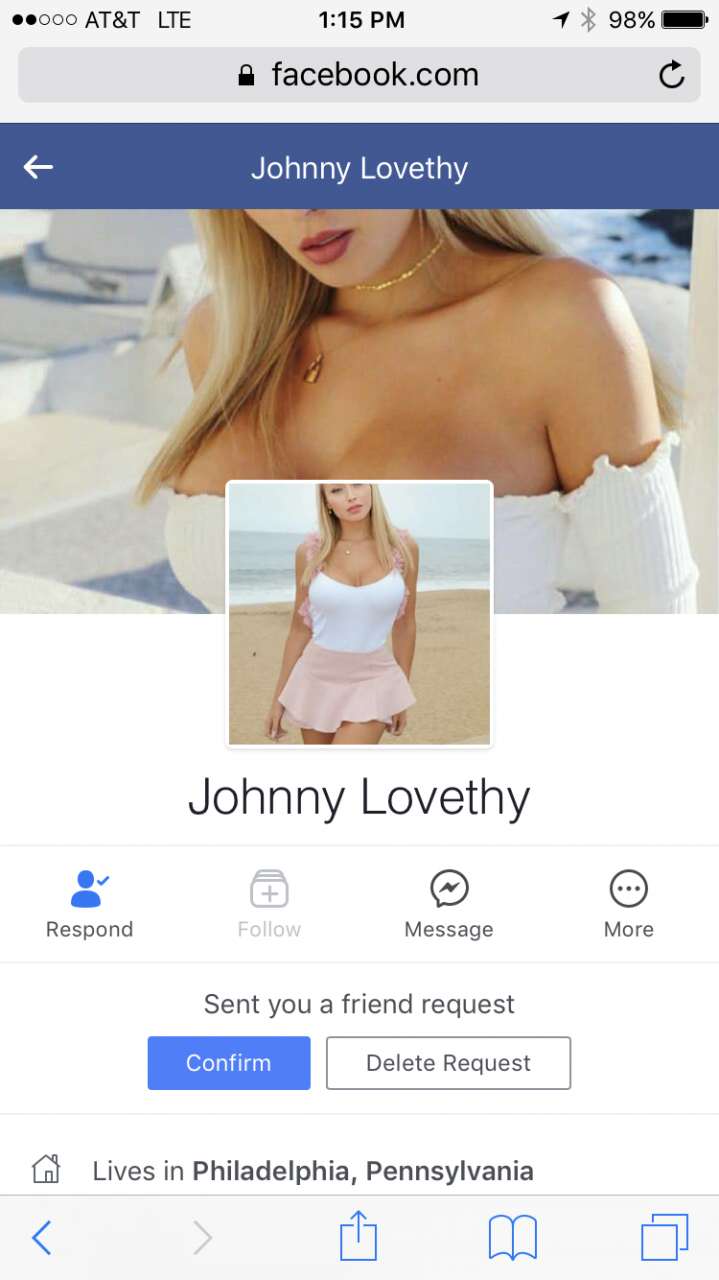
Task: Message Johnny Lovethy
Action: tap(449, 903)
